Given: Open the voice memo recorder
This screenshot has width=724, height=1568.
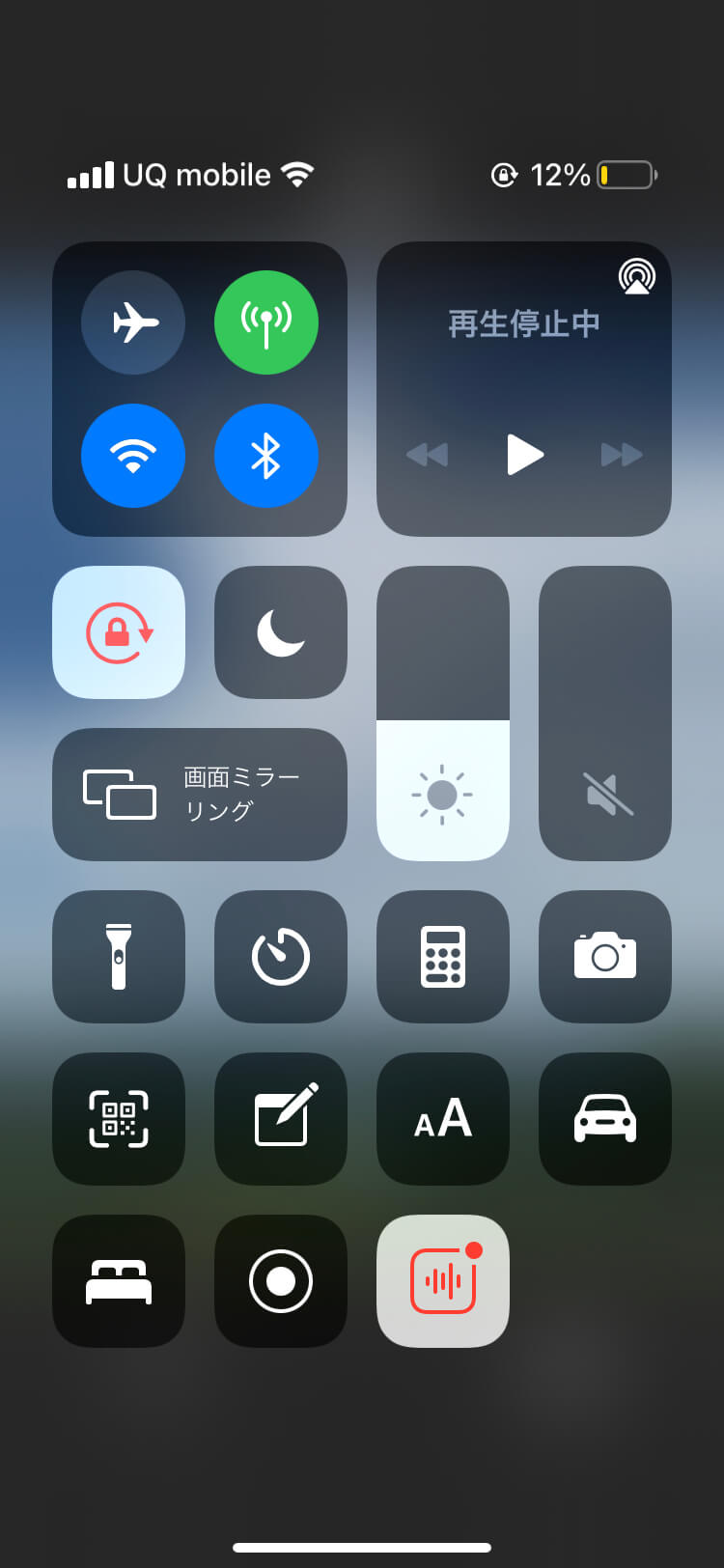Looking at the screenshot, I should (x=443, y=1281).
